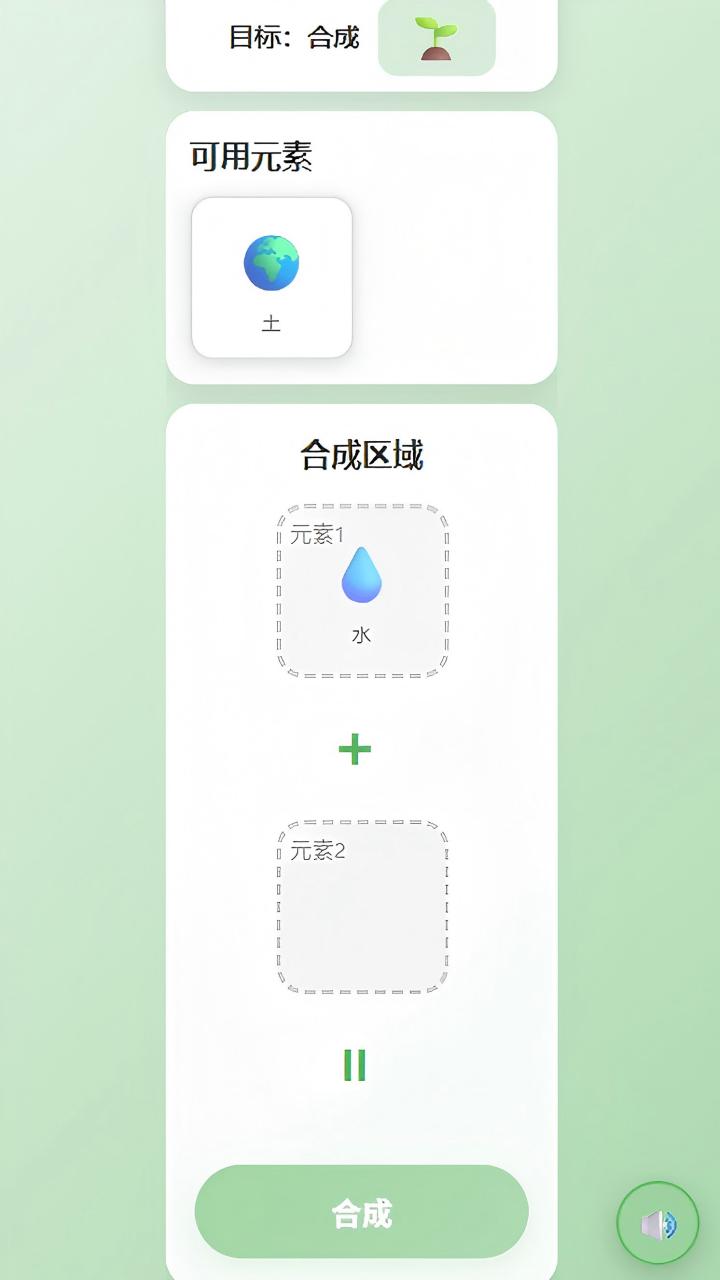Viewport: 720px width, 1280px height.
Task: Tap the 土 element card
Action: pyautogui.click(x=271, y=276)
